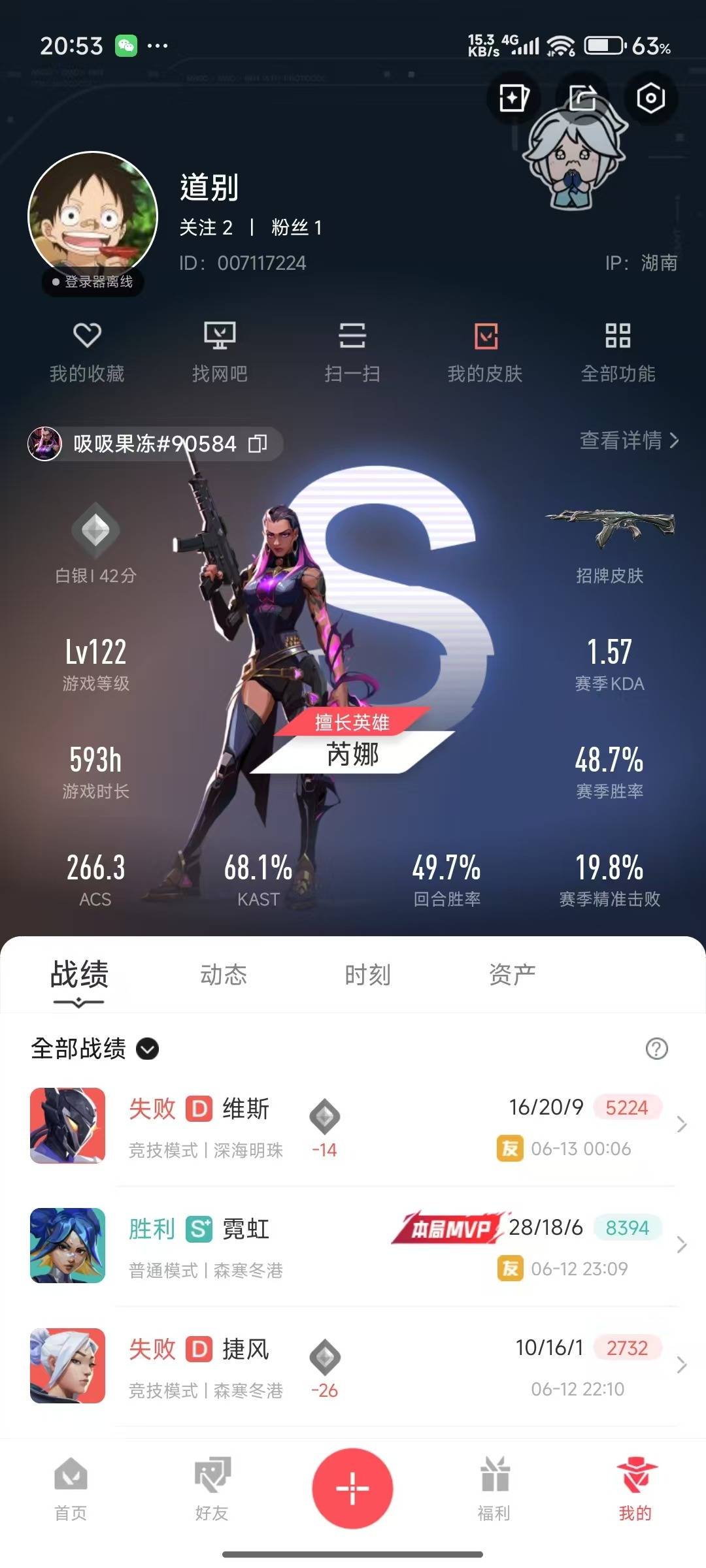Open the help question mark icon

pyautogui.click(x=656, y=1049)
